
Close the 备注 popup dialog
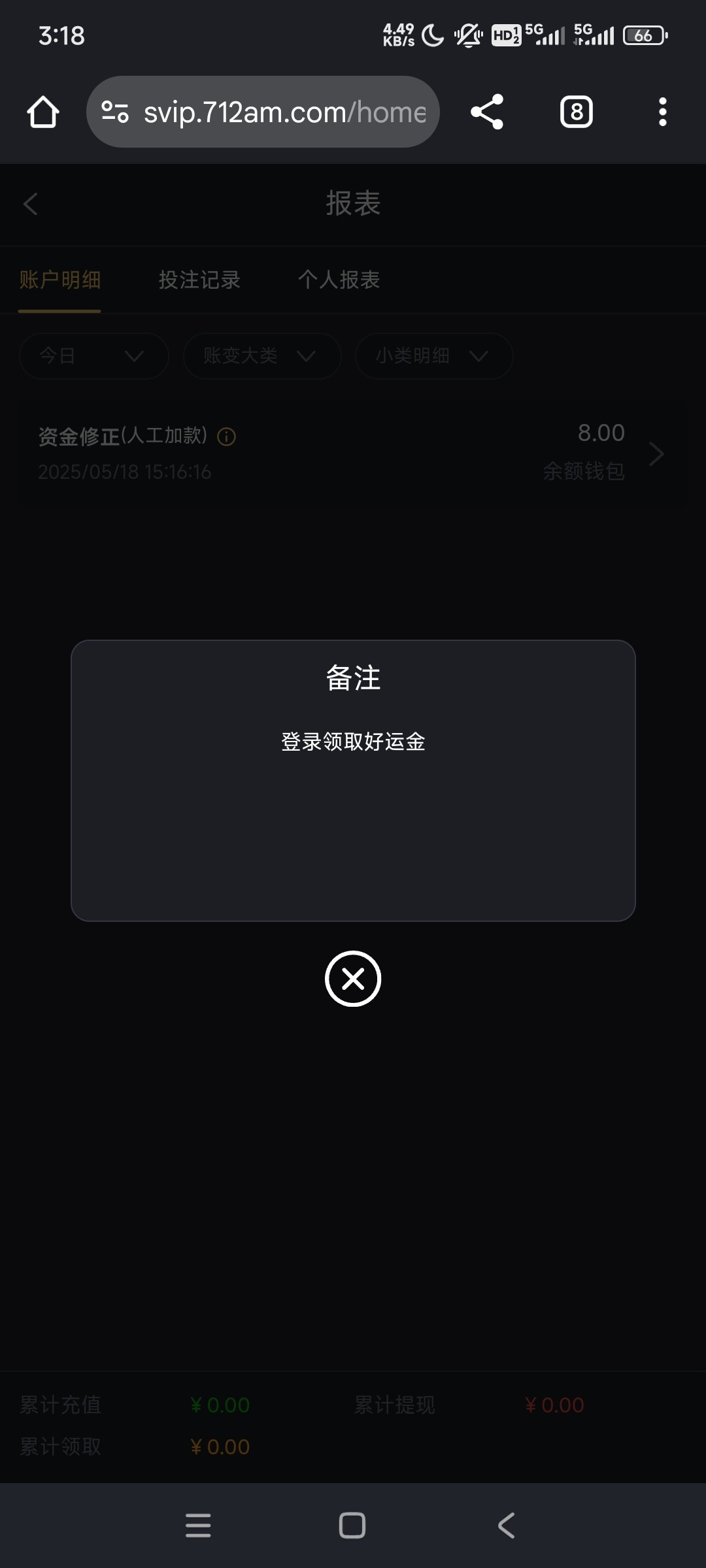click(352, 979)
